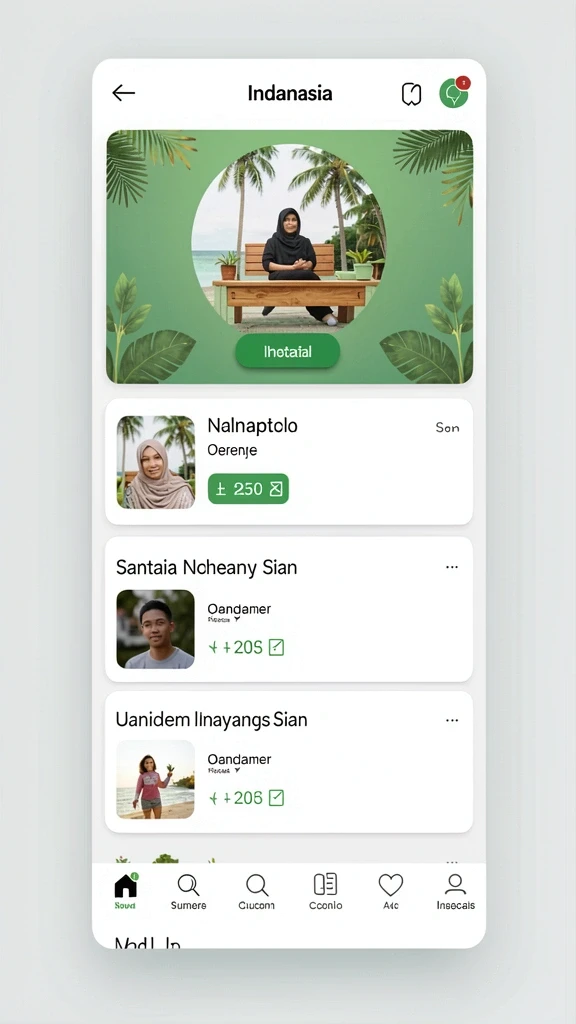This screenshot has height=1024, width=576.
Task: Open the Santaia Ncheany Sian card
Action: click(289, 609)
